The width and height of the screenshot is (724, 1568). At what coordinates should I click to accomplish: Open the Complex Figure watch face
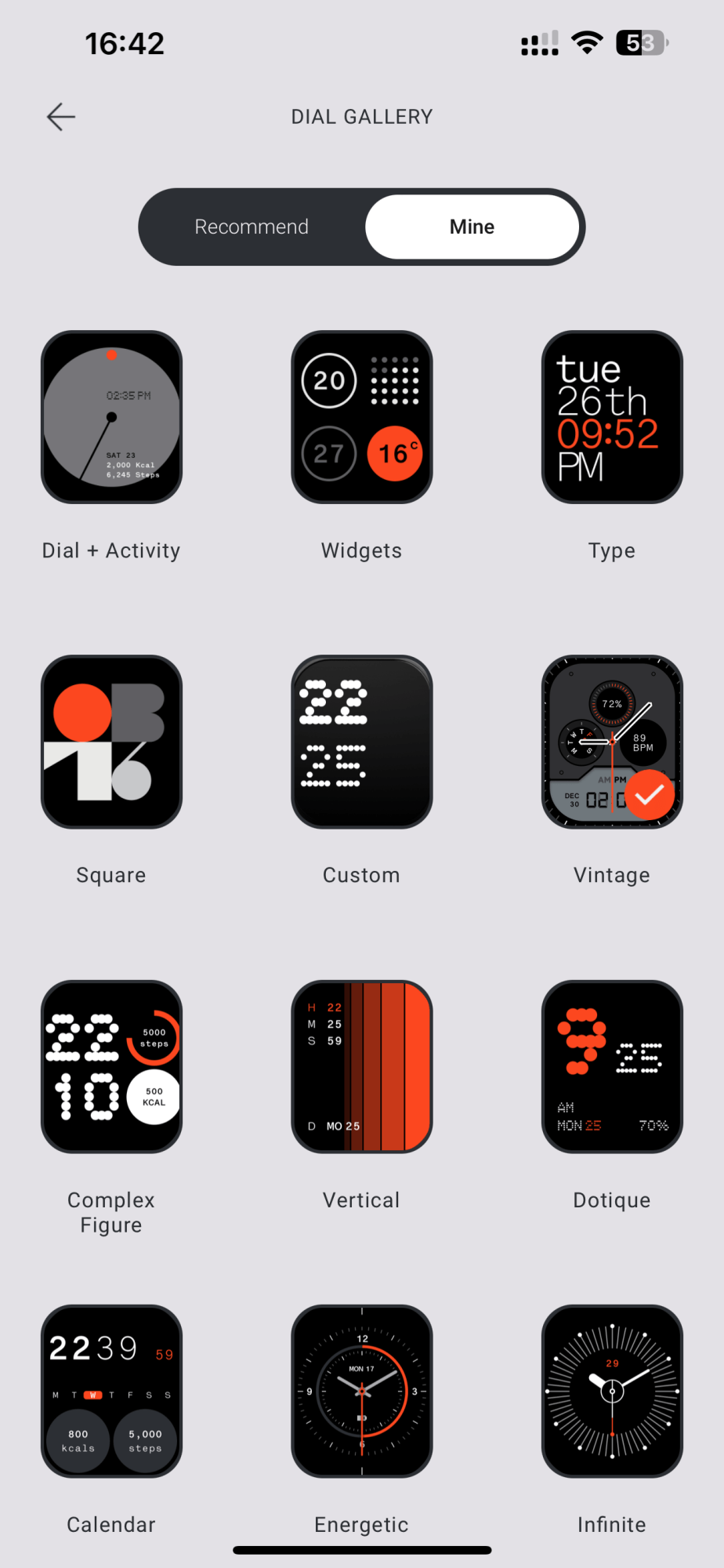click(x=111, y=1066)
